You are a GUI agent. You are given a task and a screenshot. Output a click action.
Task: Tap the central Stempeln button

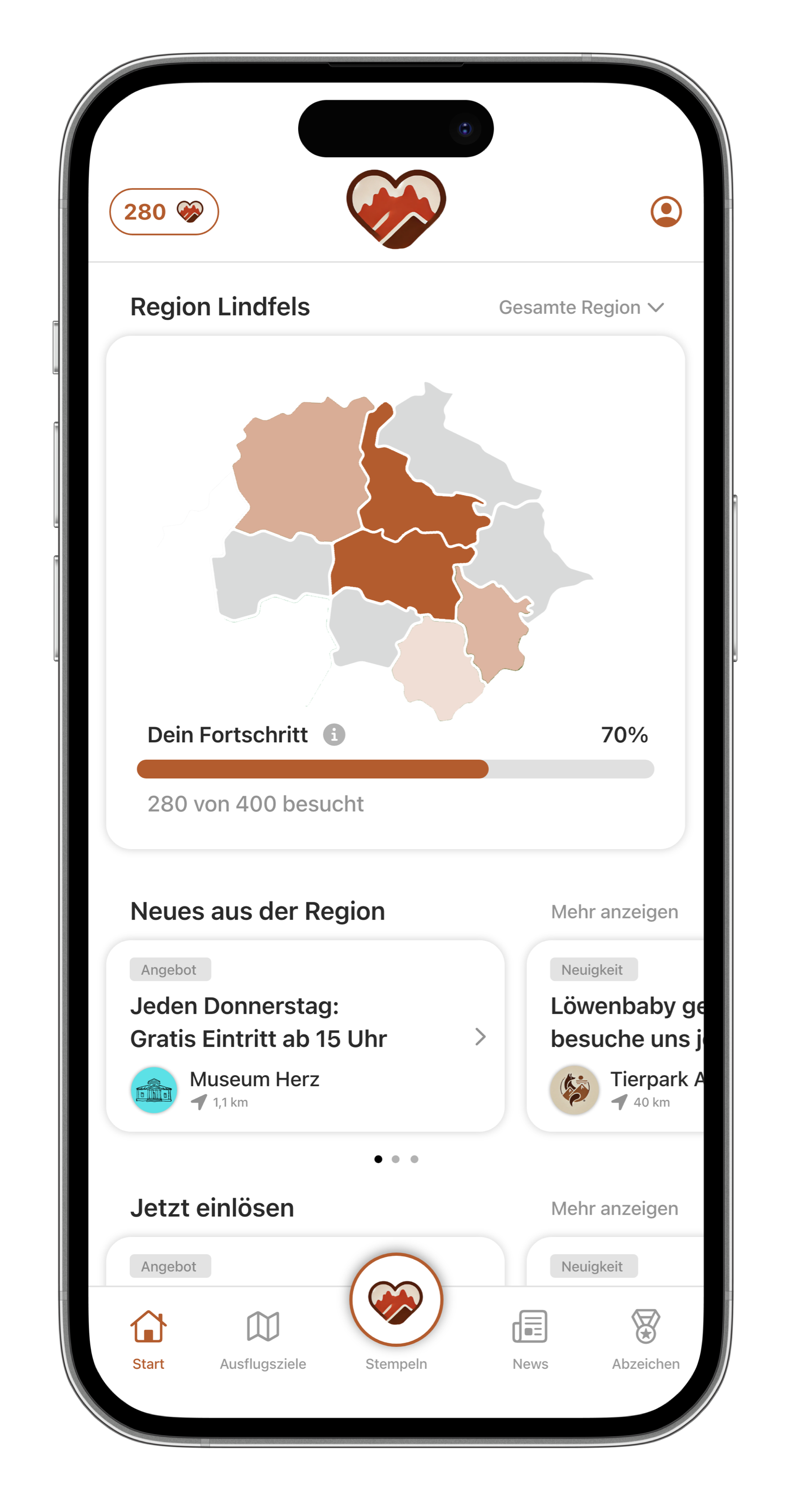(396, 1300)
